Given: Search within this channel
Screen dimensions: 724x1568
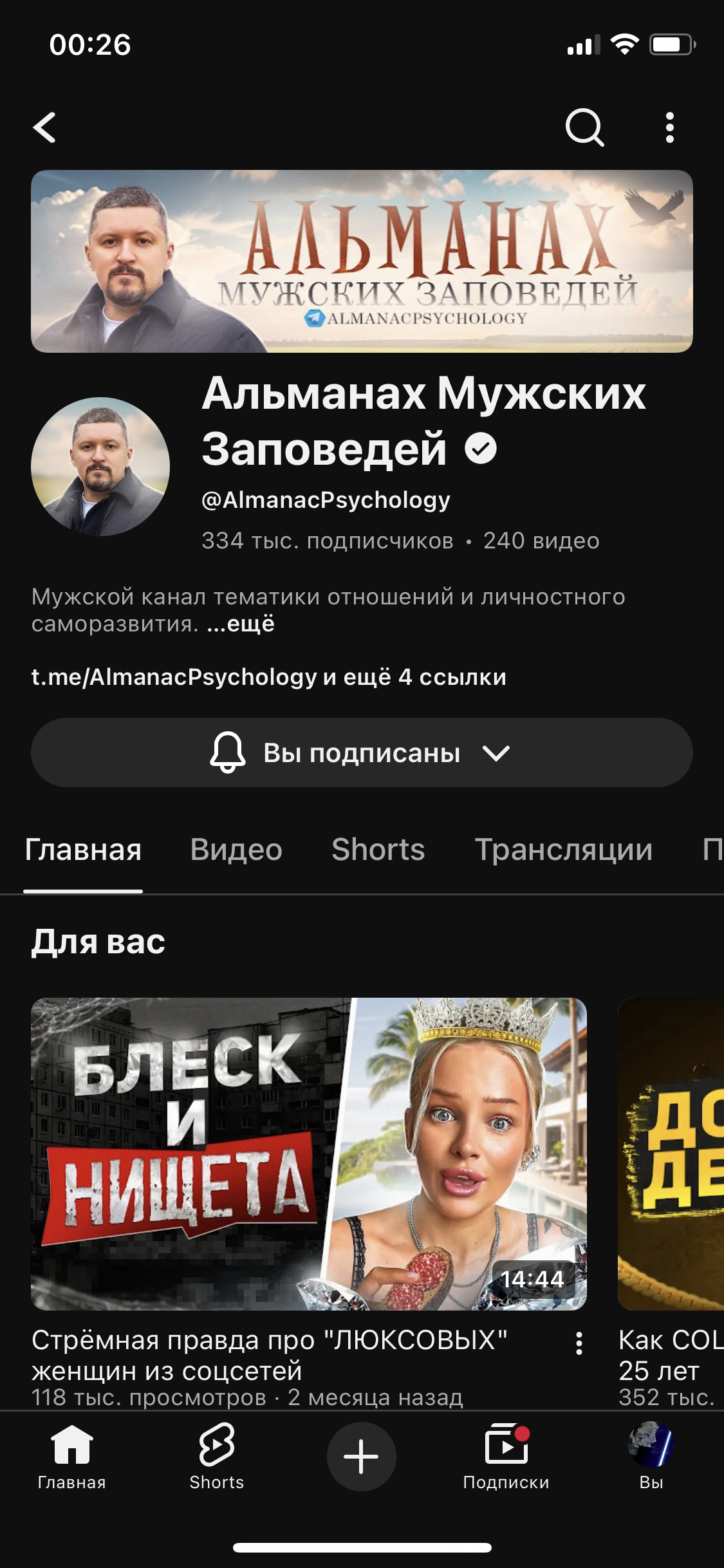Looking at the screenshot, I should click(x=584, y=127).
